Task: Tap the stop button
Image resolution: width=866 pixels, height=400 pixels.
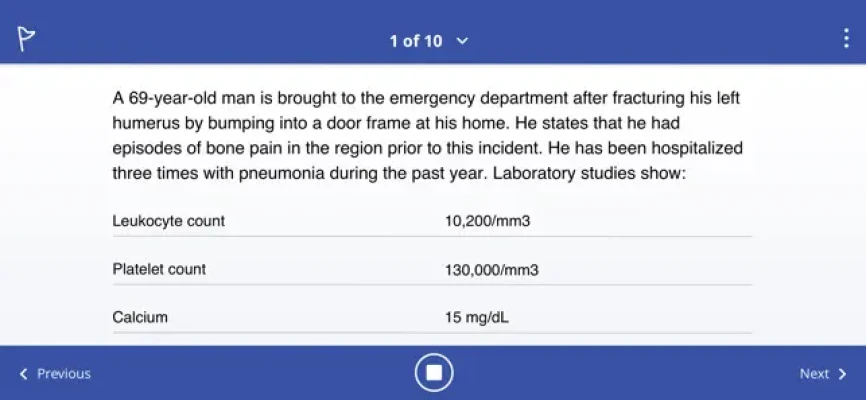Action: pyautogui.click(x=434, y=373)
